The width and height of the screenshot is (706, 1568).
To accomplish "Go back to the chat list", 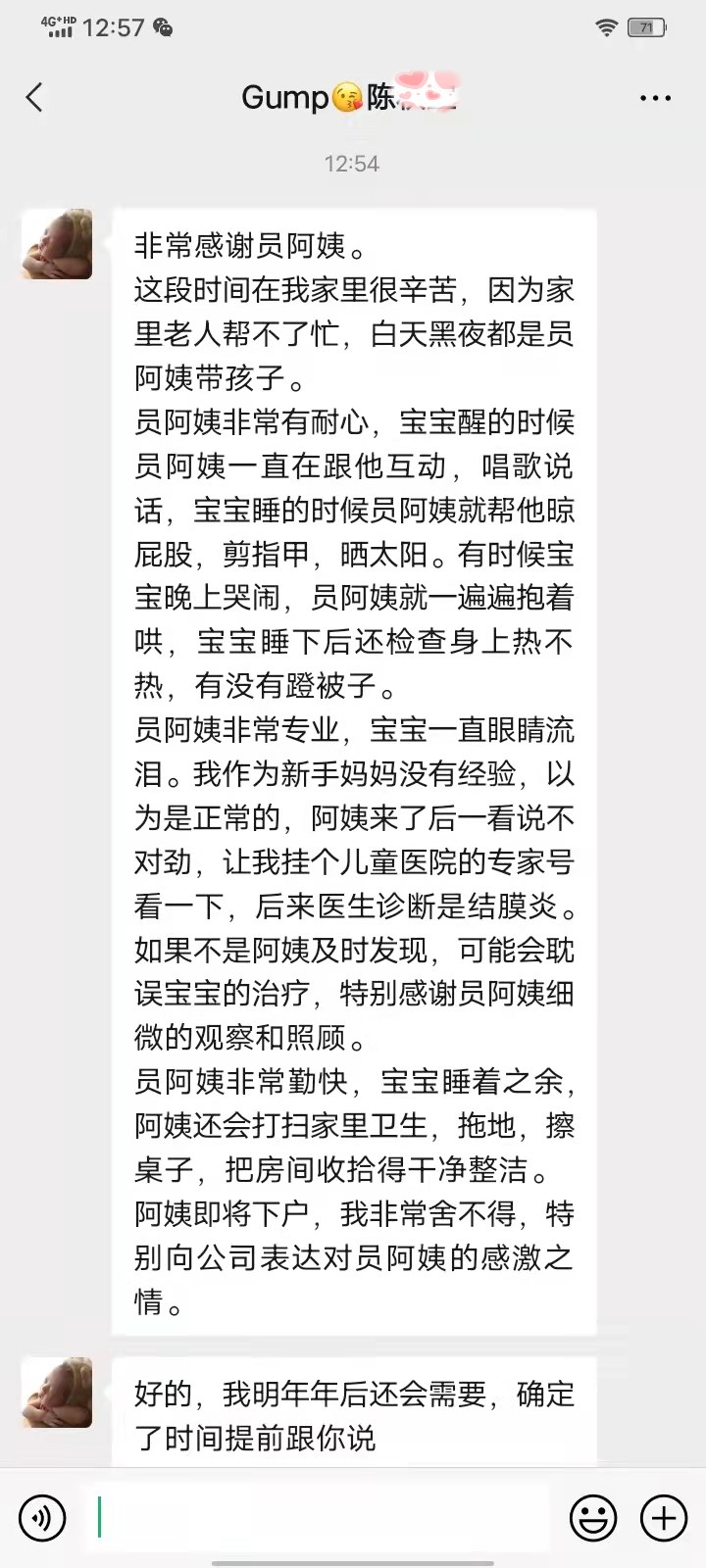I will click(x=34, y=97).
